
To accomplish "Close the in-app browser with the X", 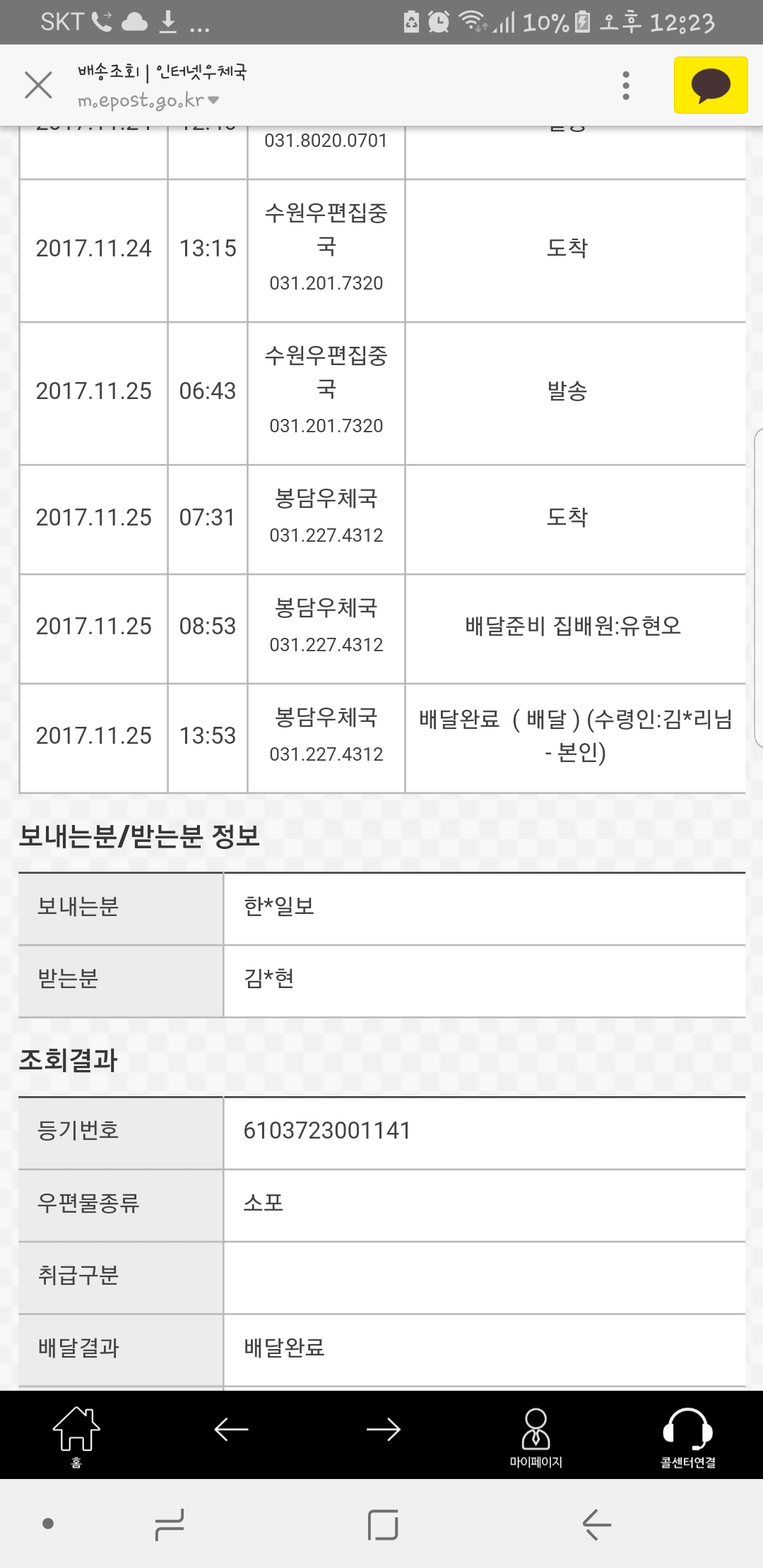I will point(38,85).
